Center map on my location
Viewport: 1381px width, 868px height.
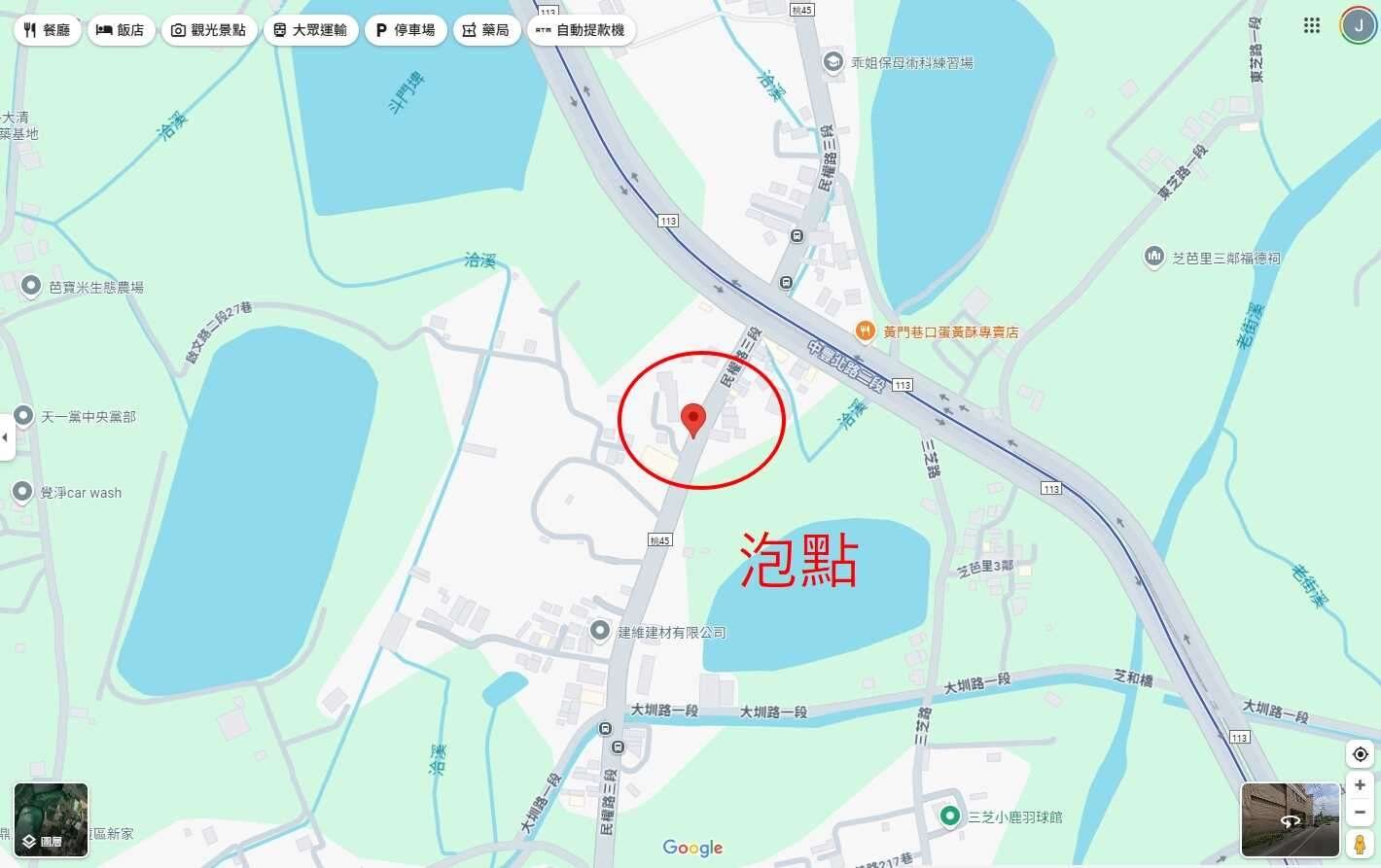pyautogui.click(x=1360, y=754)
